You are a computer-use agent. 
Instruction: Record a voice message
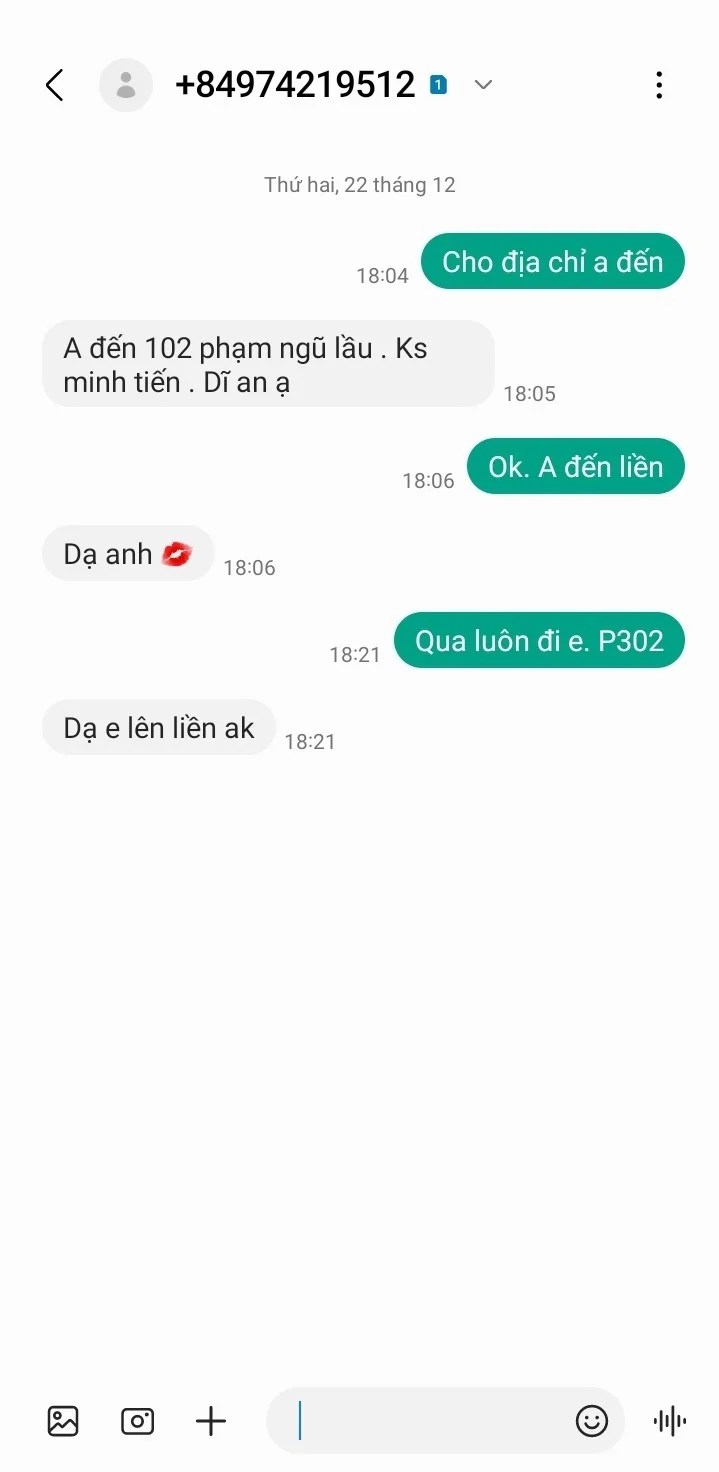tap(669, 1421)
